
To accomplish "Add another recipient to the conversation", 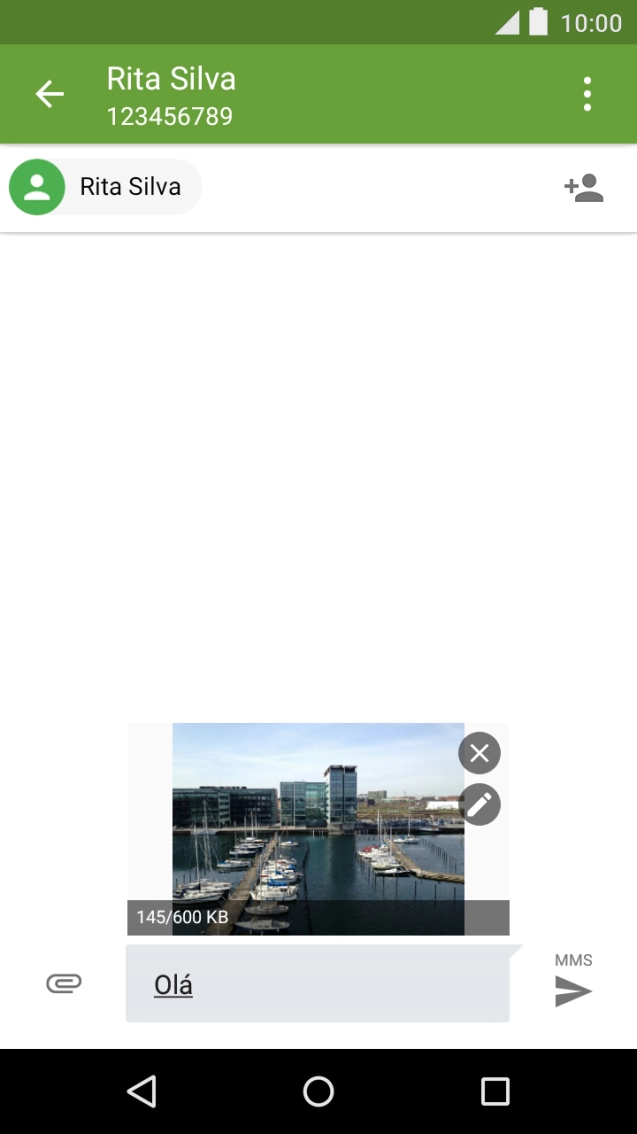I will click(584, 188).
